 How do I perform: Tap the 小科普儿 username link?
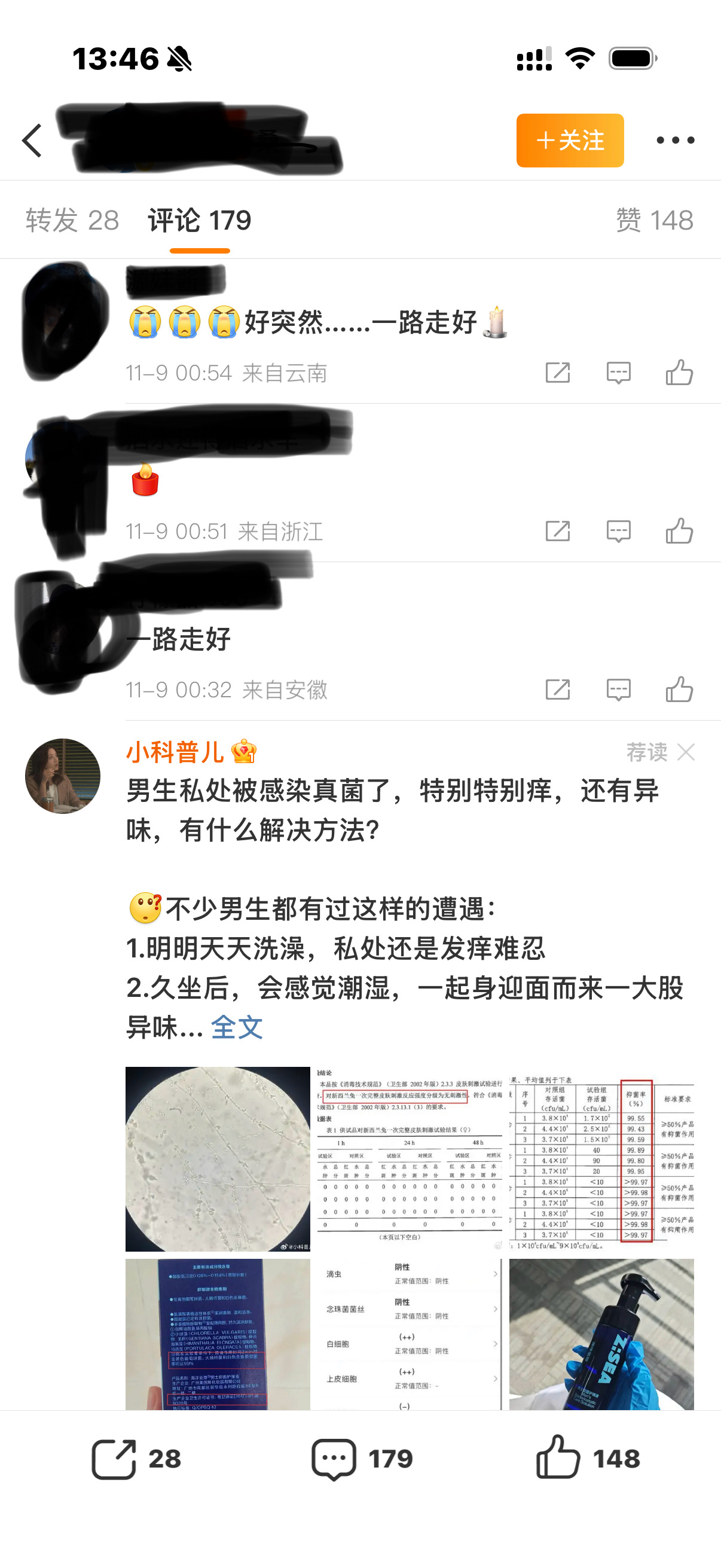point(175,753)
